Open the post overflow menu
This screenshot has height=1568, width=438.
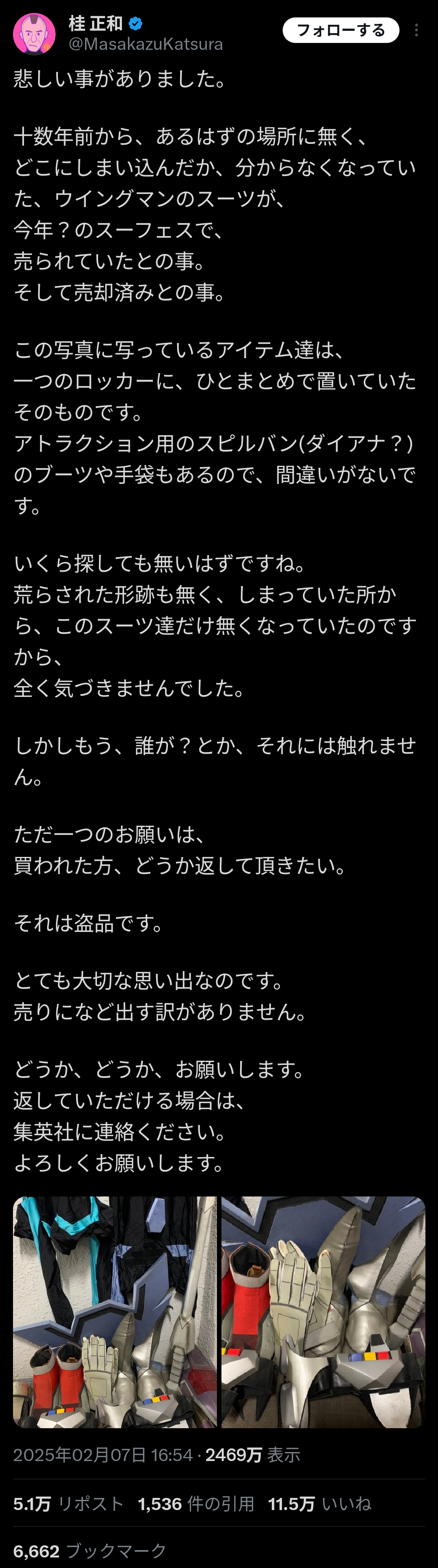tap(416, 30)
